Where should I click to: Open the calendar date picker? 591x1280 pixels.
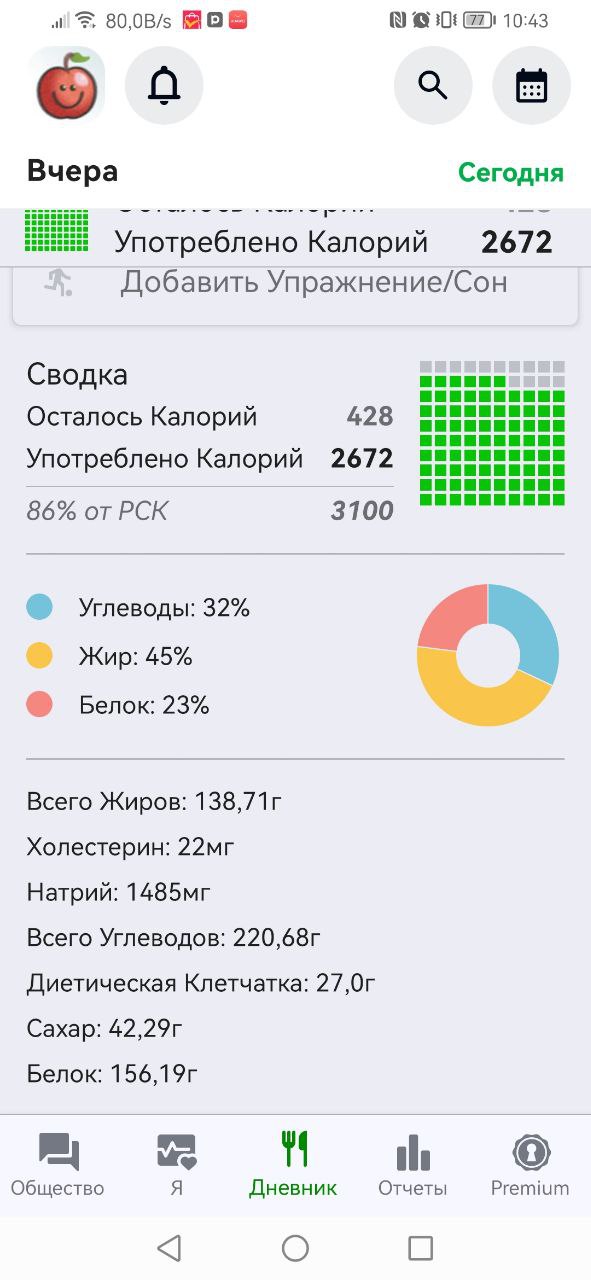coord(531,86)
